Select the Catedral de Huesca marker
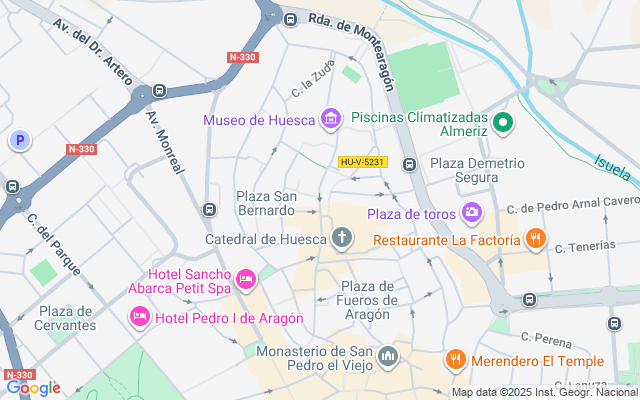 click(342, 238)
